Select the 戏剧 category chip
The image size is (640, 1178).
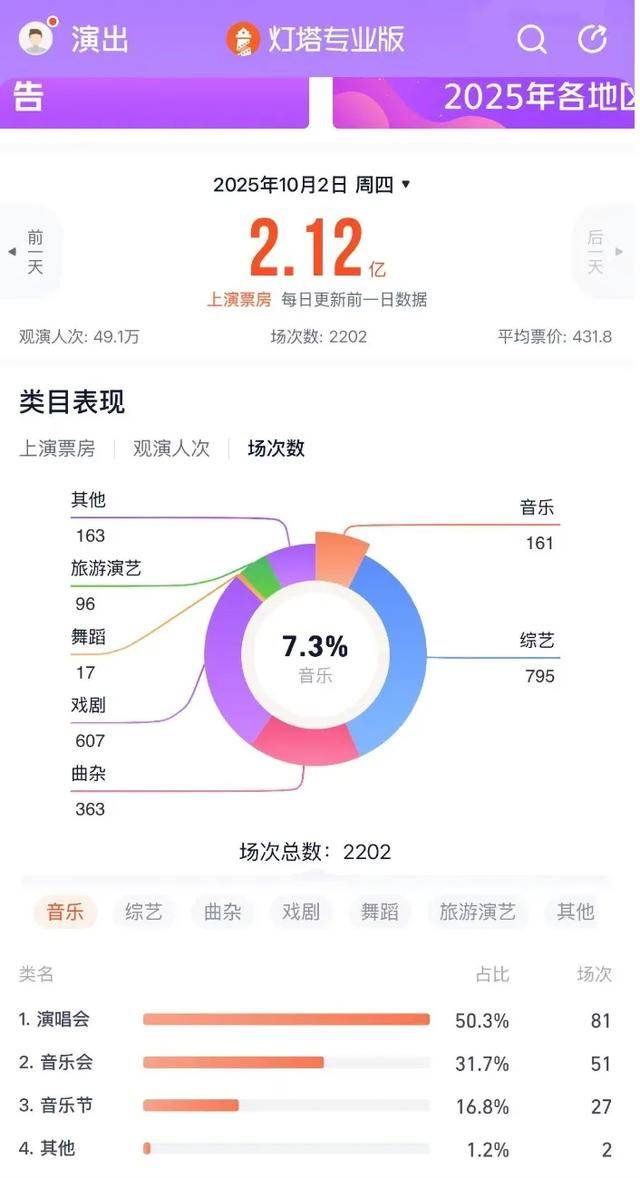pyautogui.click(x=301, y=912)
